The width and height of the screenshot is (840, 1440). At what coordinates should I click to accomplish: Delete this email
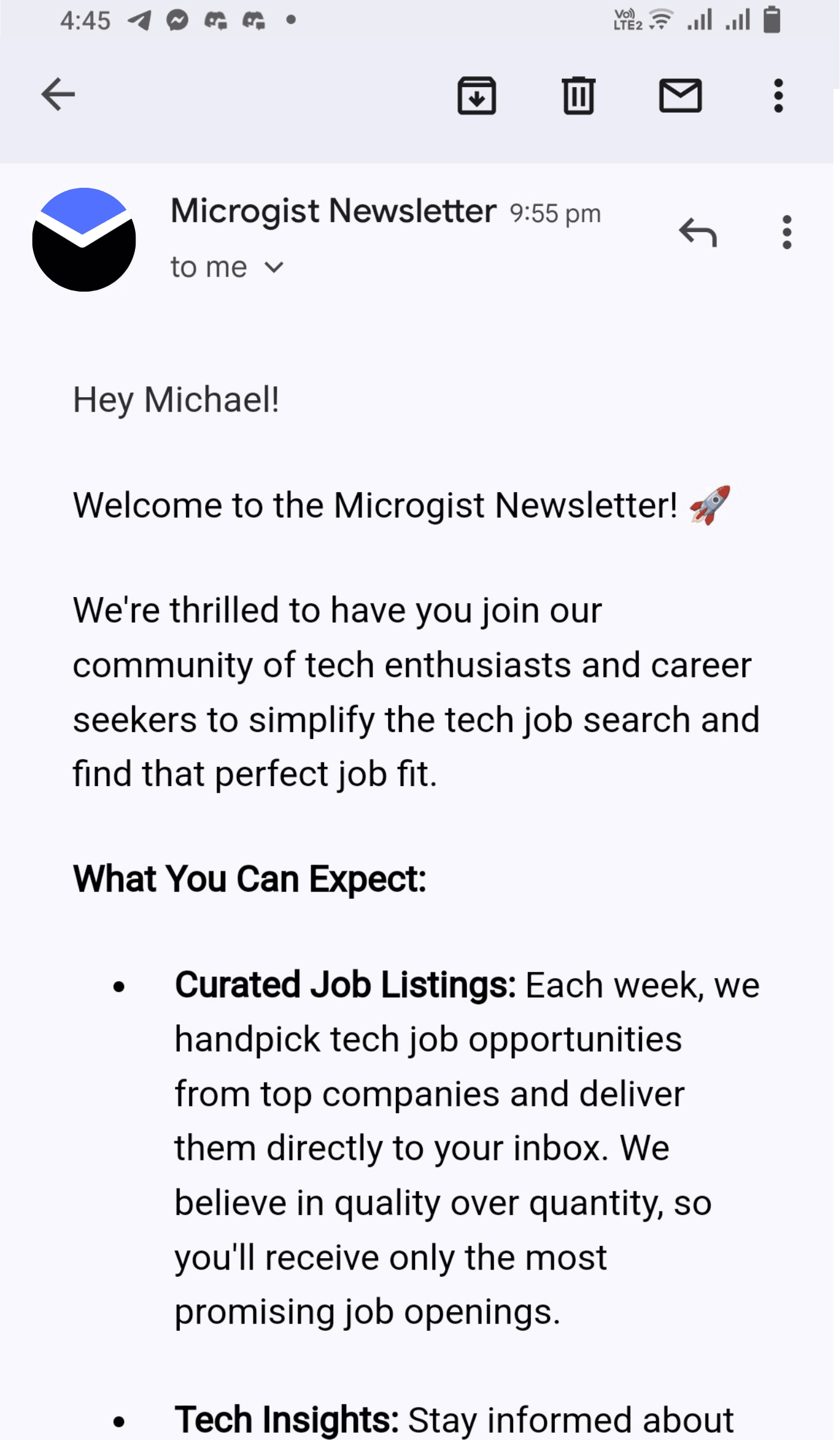(x=578, y=95)
